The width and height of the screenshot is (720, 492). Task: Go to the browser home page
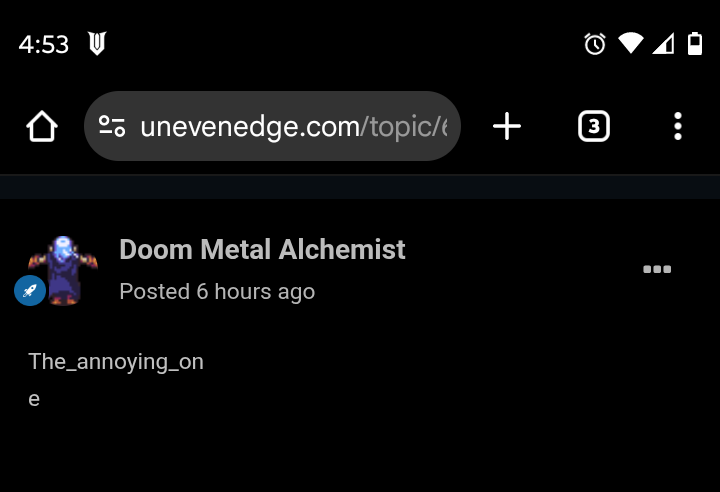[42, 127]
